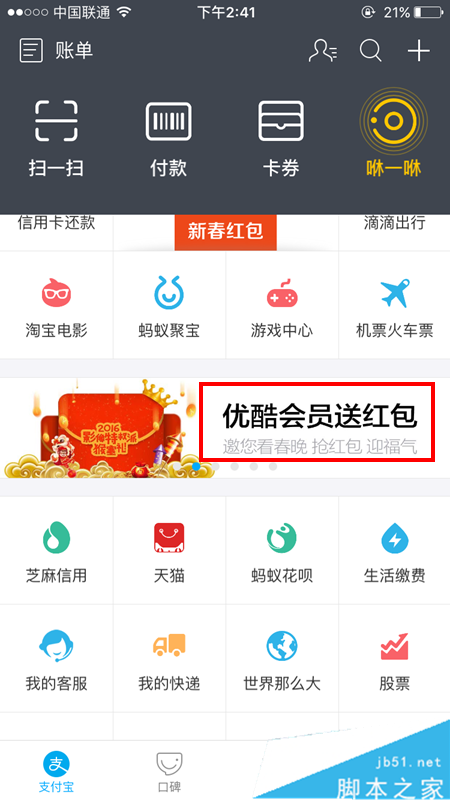Open 蚂蚁聚宝
Image resolution: width=450 pixels, height=800 pixels.
(x=169, y=307)
